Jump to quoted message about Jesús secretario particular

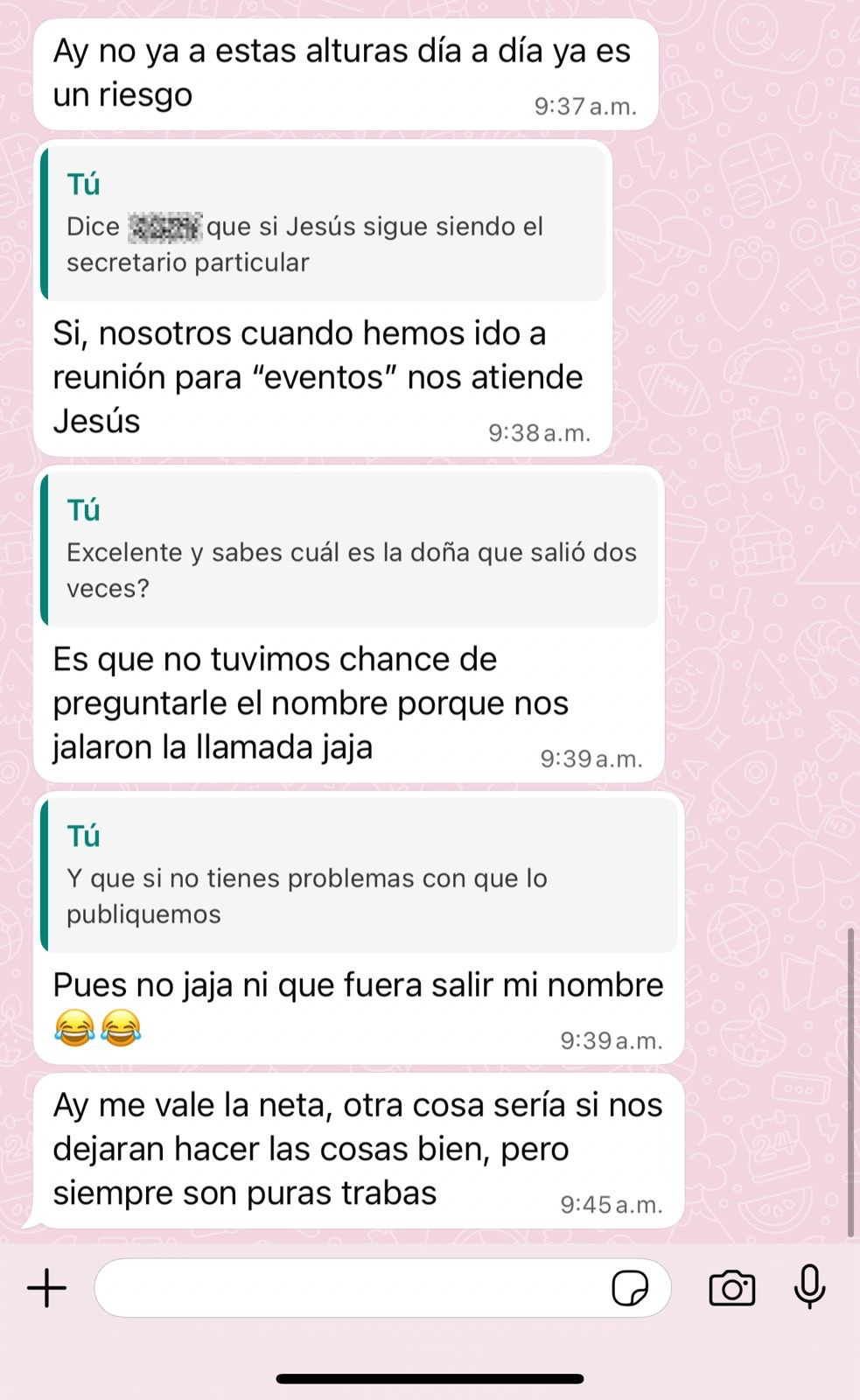[324, 224]
